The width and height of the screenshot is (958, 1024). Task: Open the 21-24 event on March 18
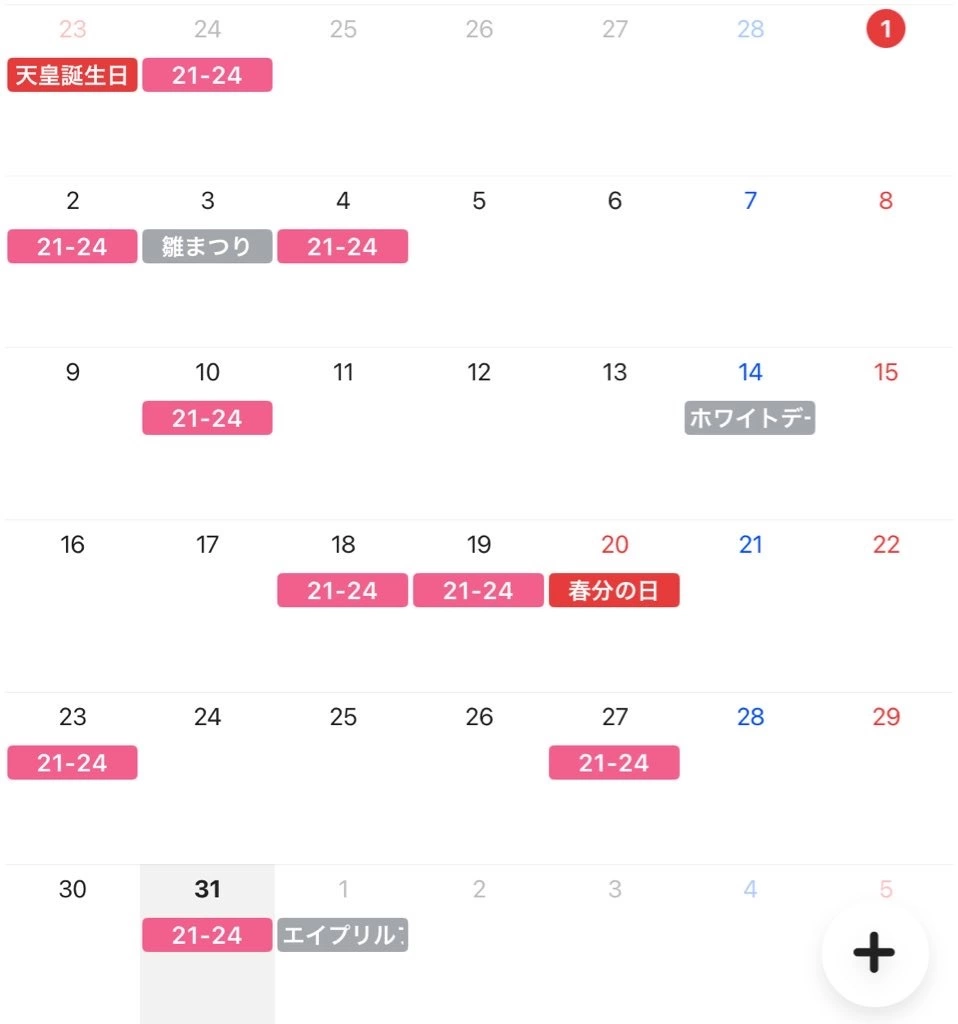(342, 590)
